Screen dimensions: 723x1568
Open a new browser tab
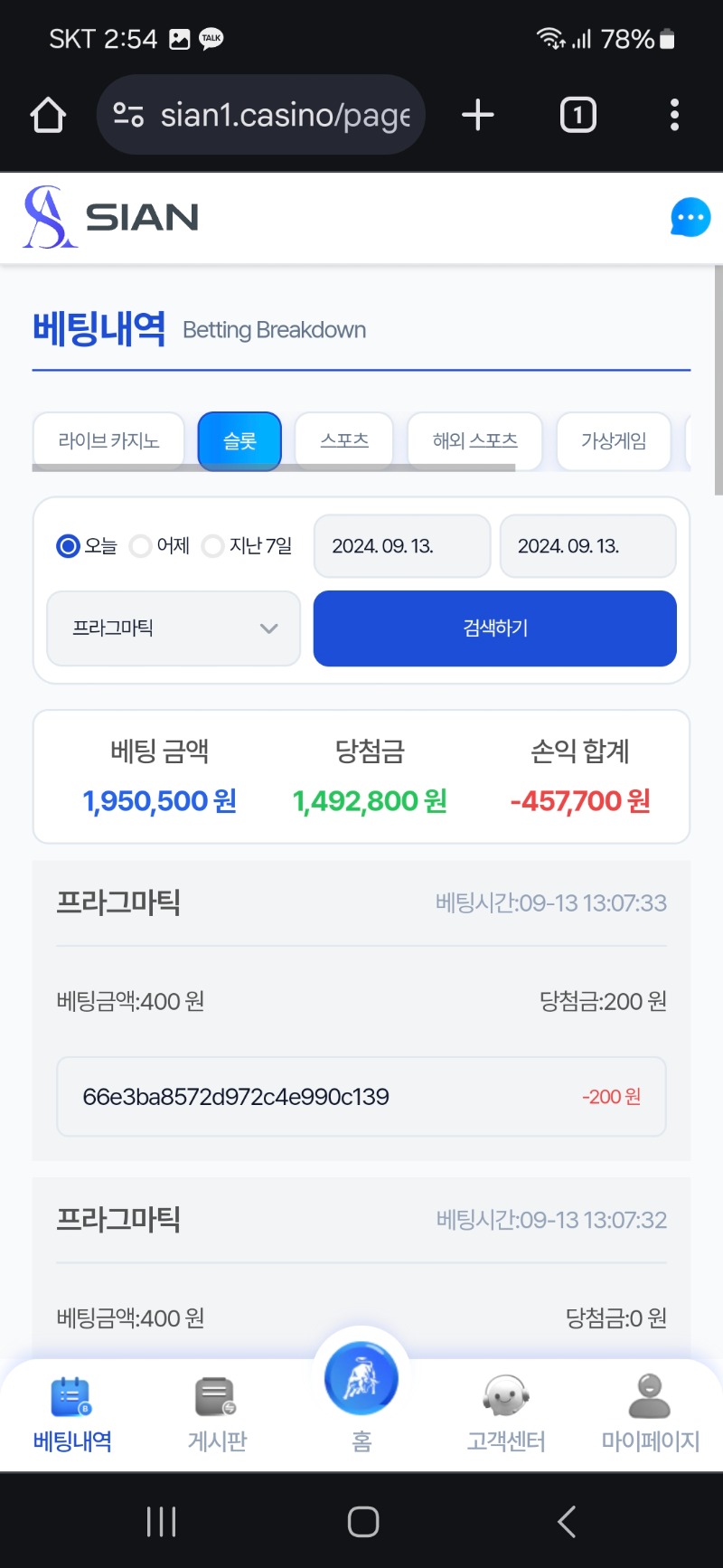pos(478,115)
